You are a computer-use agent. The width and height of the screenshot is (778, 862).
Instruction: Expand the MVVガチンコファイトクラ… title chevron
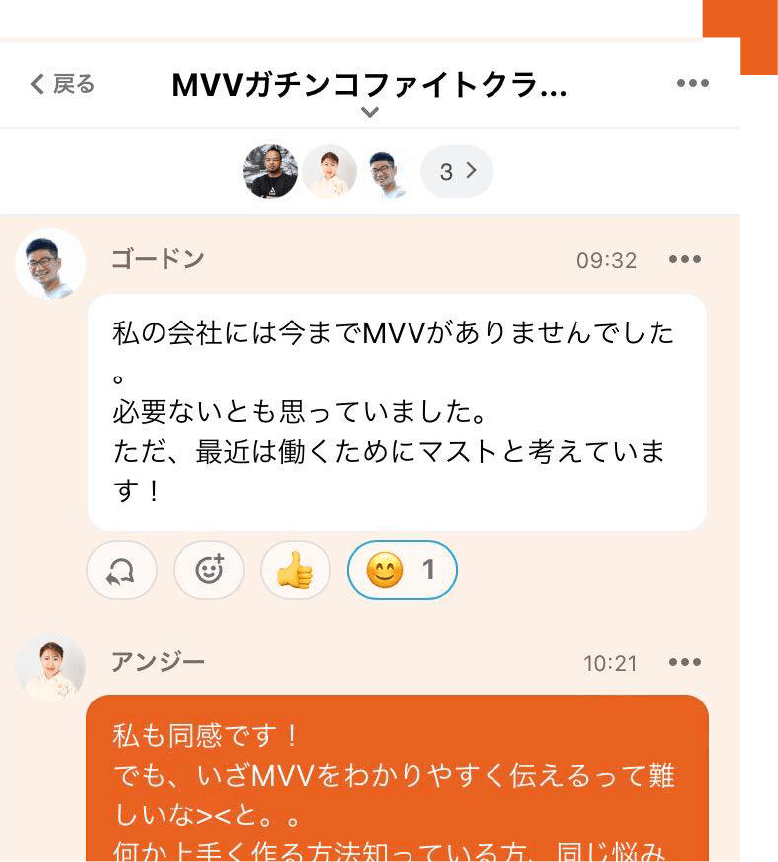point(370,112)
